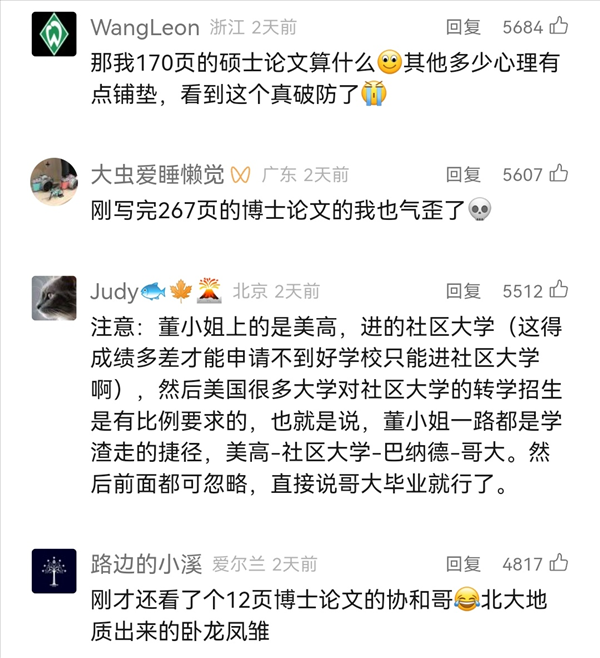Reply to 大虫爱睡懒觉's comment
Viewport: 600px width, 658px height.
[x=462, y=174]
